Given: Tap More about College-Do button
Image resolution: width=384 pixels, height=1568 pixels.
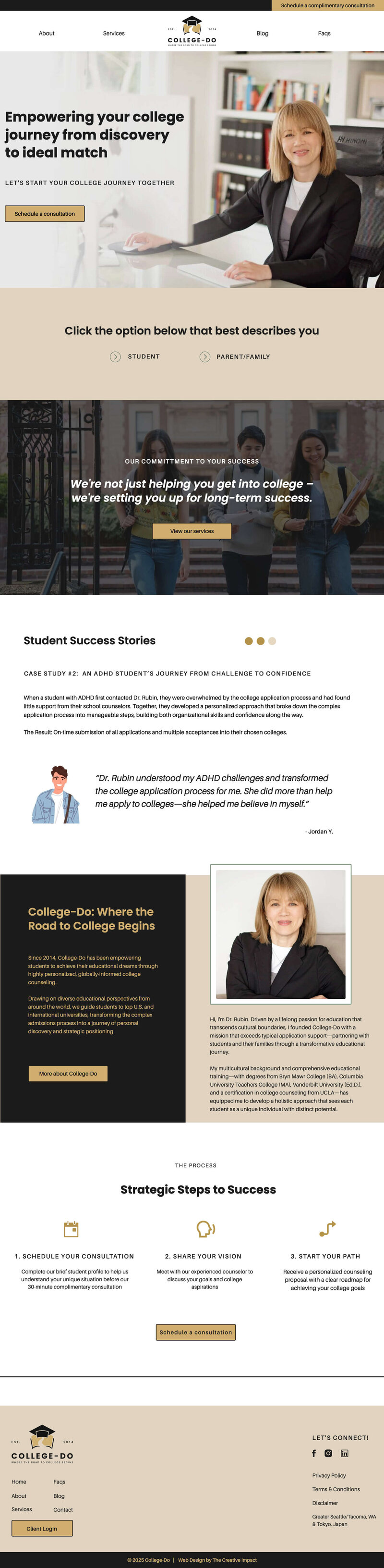Looking at the screenshot, I should pyautogui.click(x=68, y=1073).
